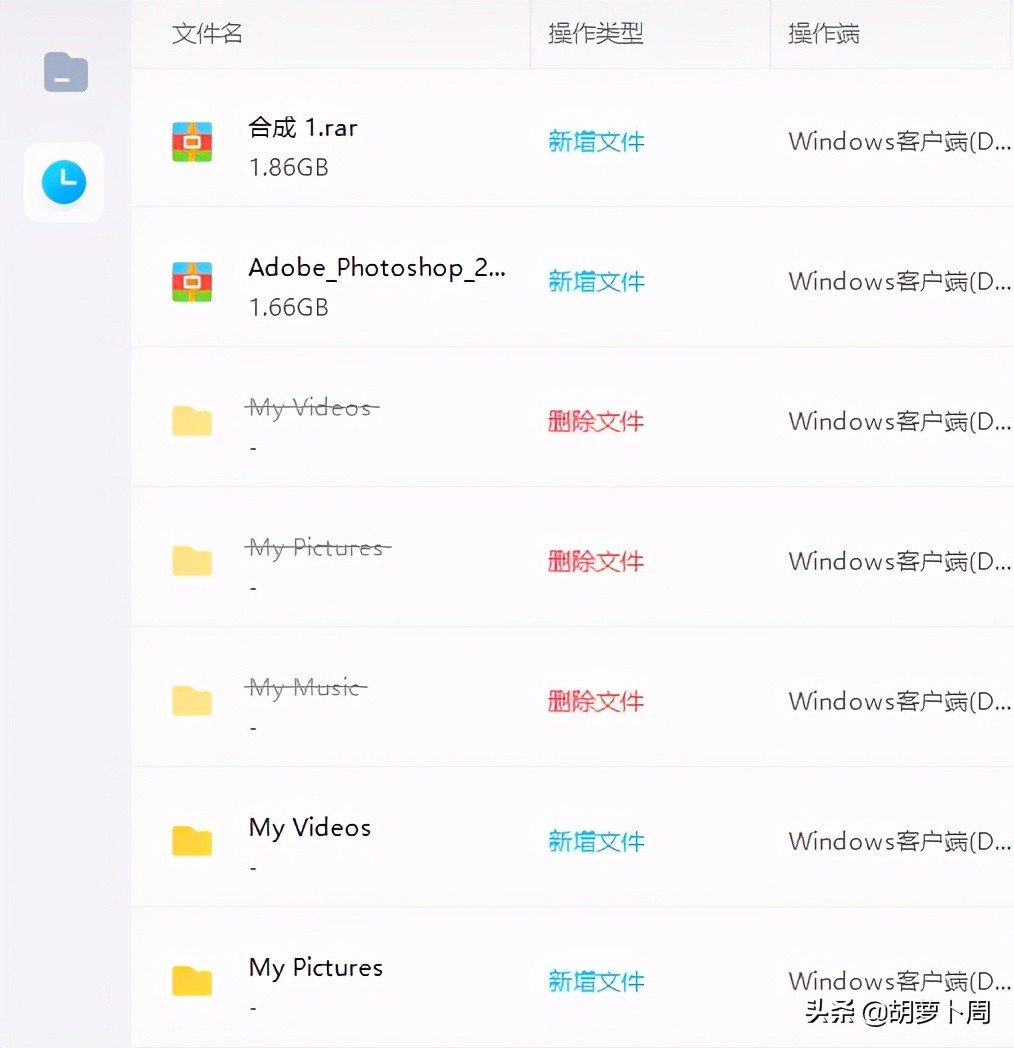Viewport: 1014px width, 1048px height.
Task: Click the red 删除文件 label for My Videos
Action: 595,421
